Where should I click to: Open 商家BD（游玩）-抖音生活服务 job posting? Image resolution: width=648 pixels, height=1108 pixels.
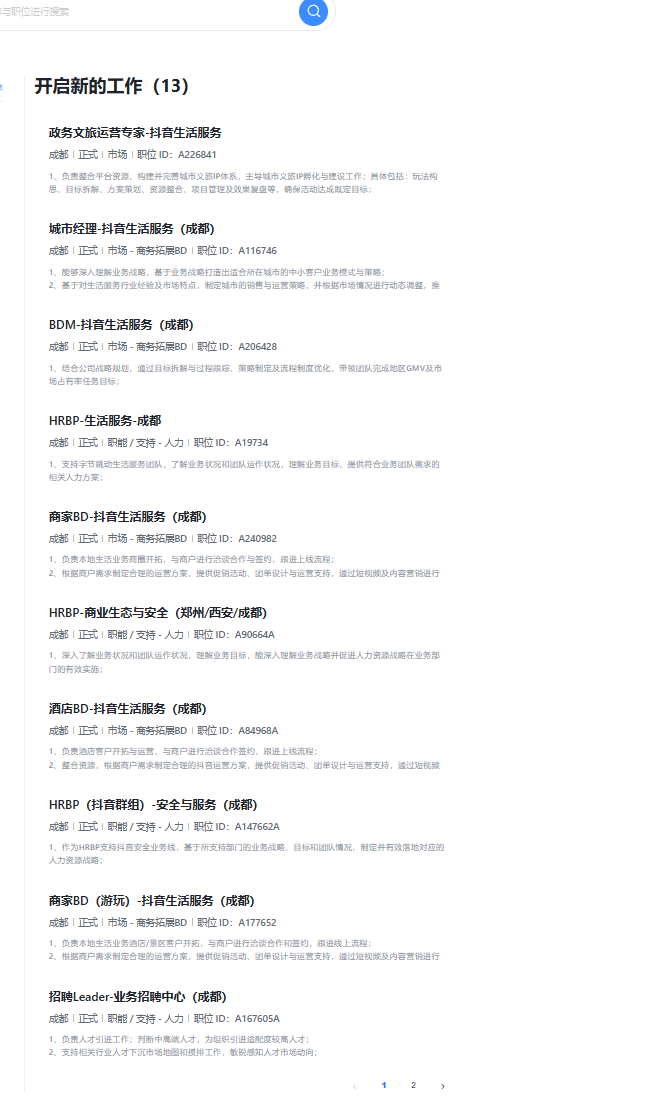pyautogui.click(x=151, y=900)
